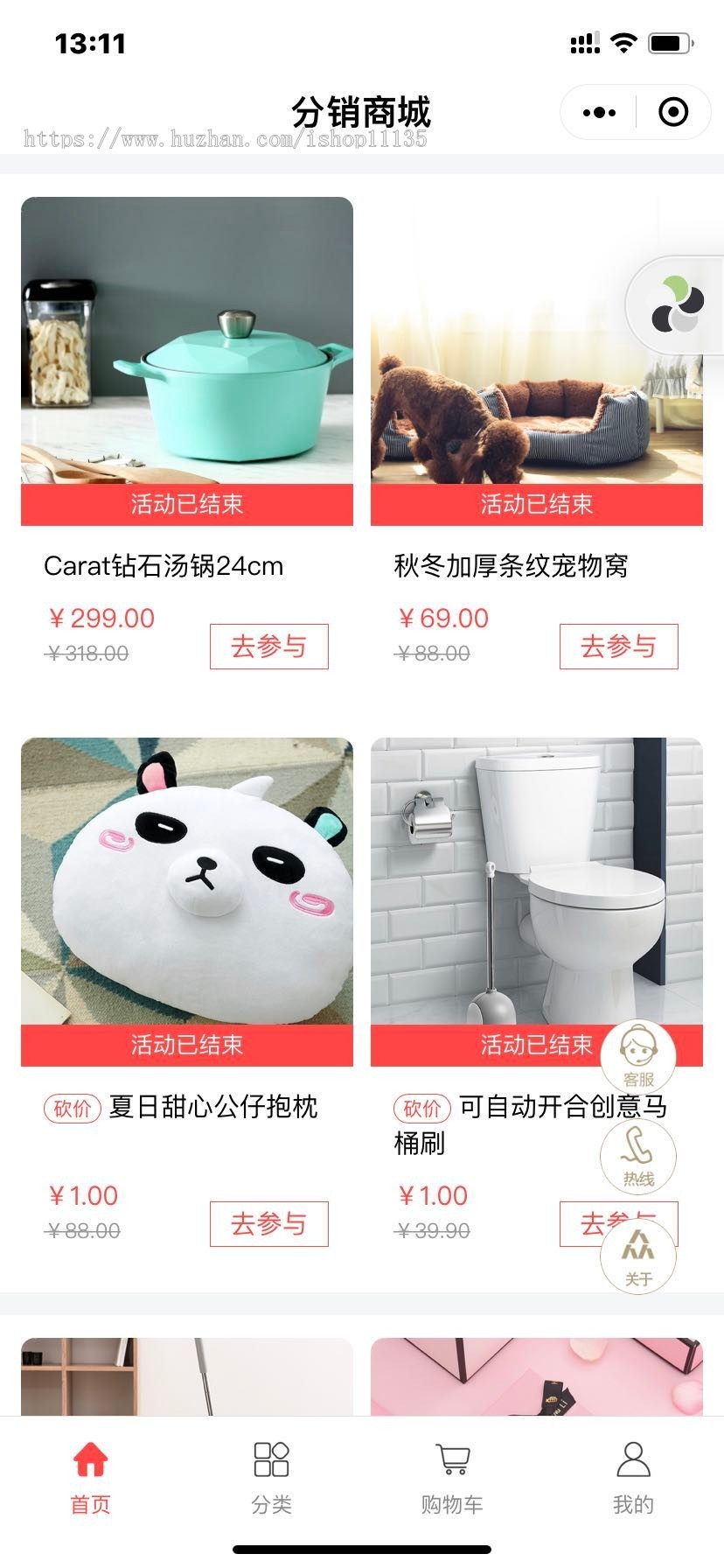Image resolution: width=724 pixels, height=1568 pixels.
Task: Tap 去参与 for 秋冬加厚条纹宠物窝
Action: tap(618, 647)
